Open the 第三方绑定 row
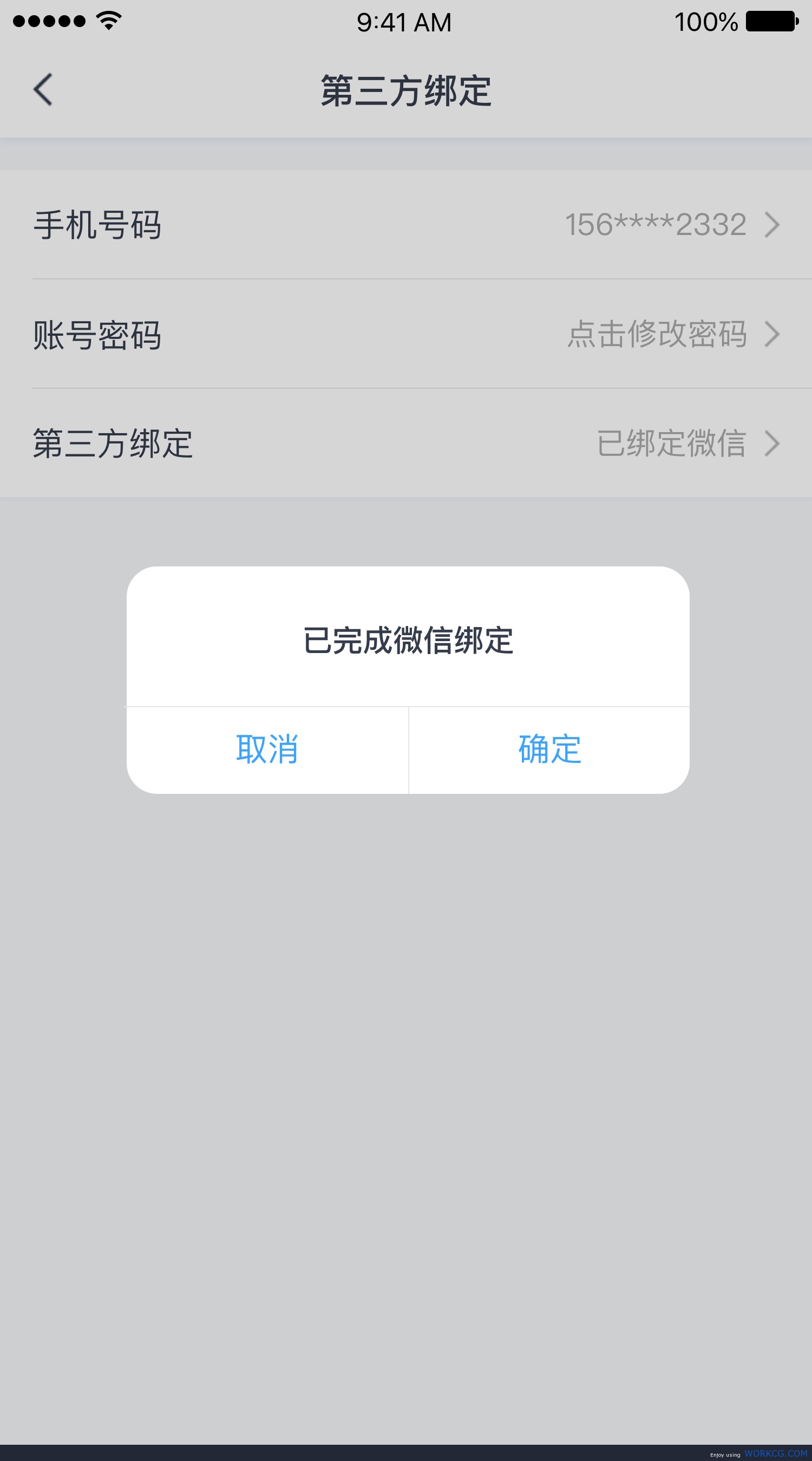 click(x=406, y=443)
